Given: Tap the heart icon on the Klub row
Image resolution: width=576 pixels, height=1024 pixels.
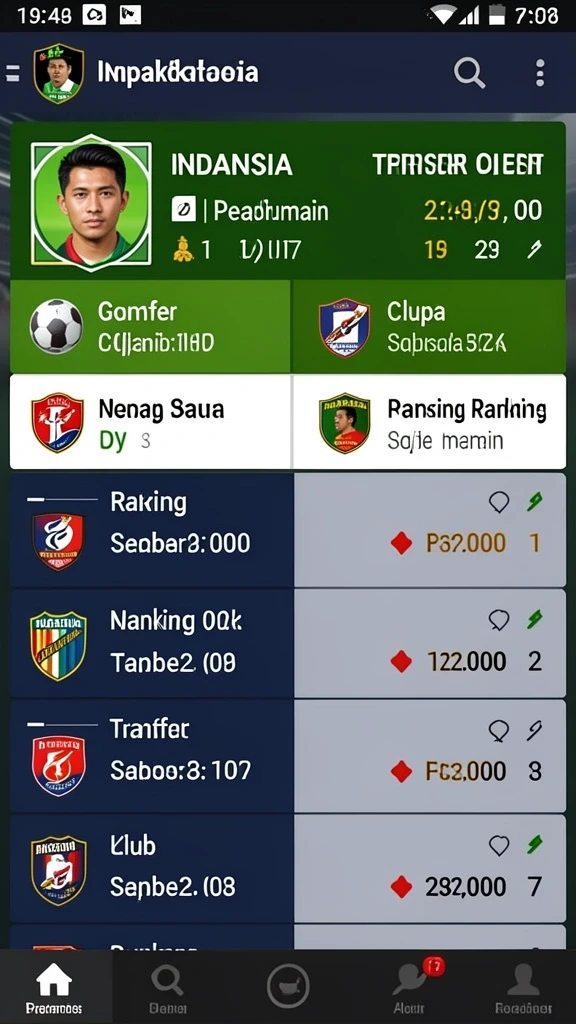Looking at the screenshot, I should pyautogui.click(x=499, y=846).
